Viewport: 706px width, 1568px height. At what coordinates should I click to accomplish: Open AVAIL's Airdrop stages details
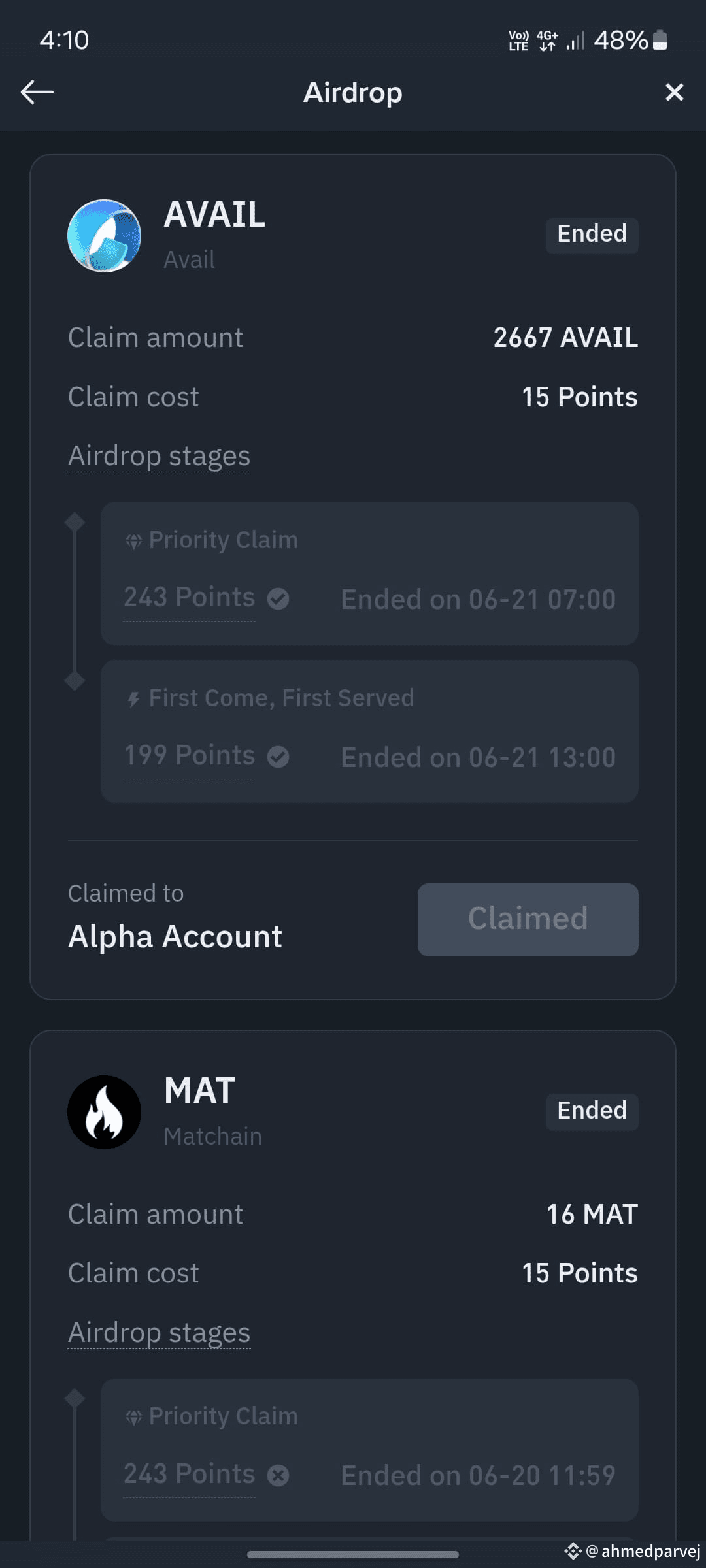(159, 455)
